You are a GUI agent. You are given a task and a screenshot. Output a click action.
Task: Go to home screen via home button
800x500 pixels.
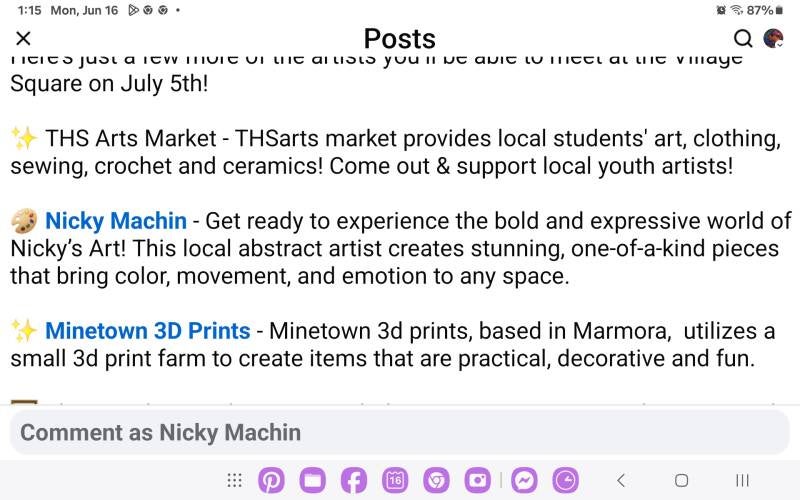pos(681,481)
